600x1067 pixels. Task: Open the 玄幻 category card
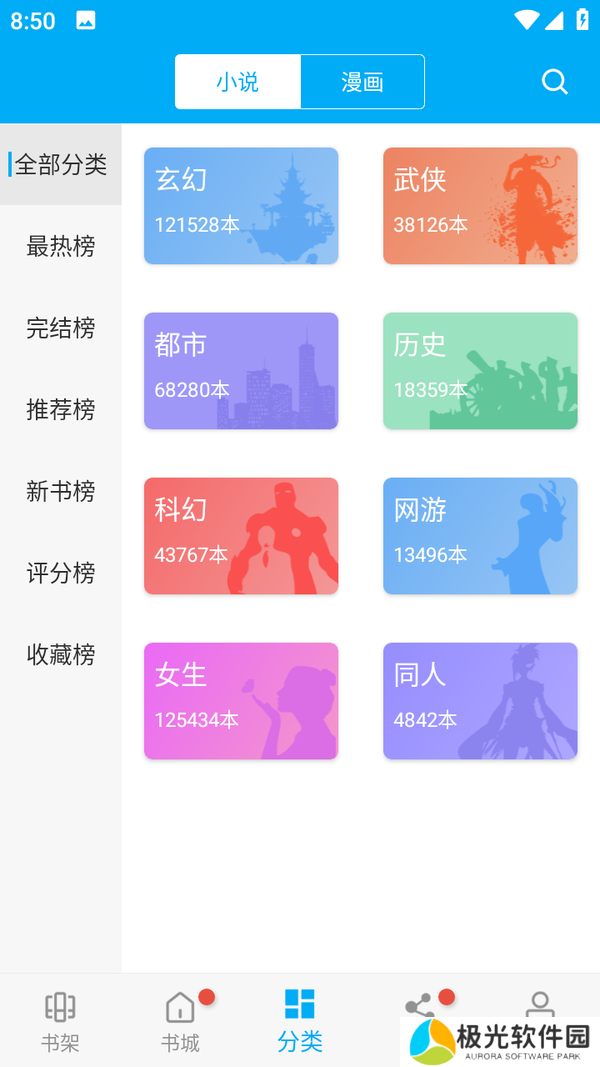pos(241,206)
